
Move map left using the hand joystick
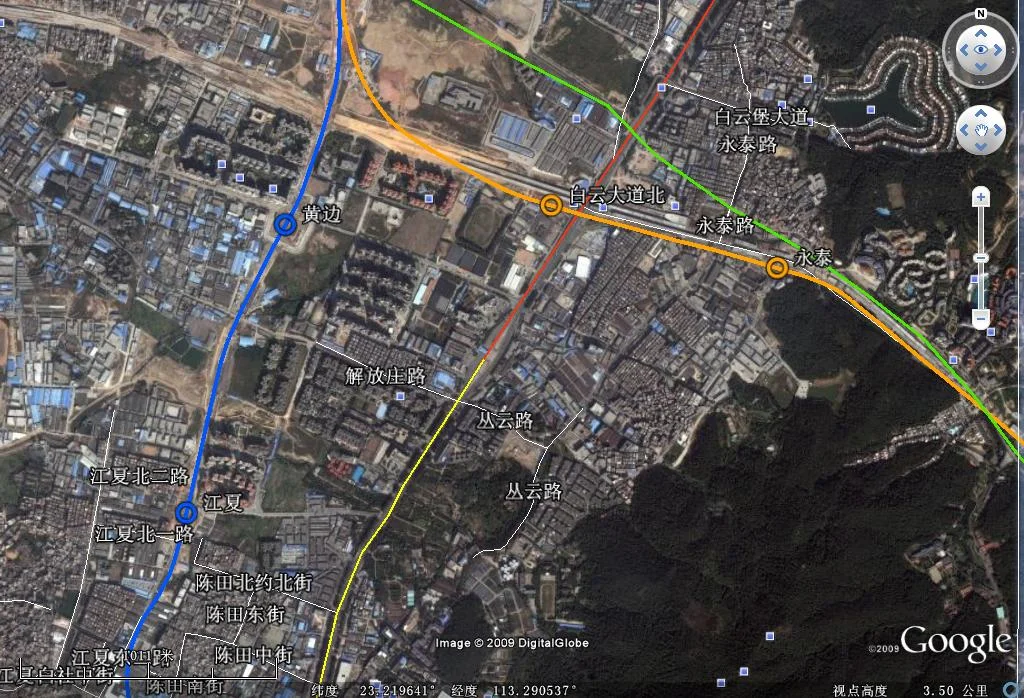(x=964, y=129)
